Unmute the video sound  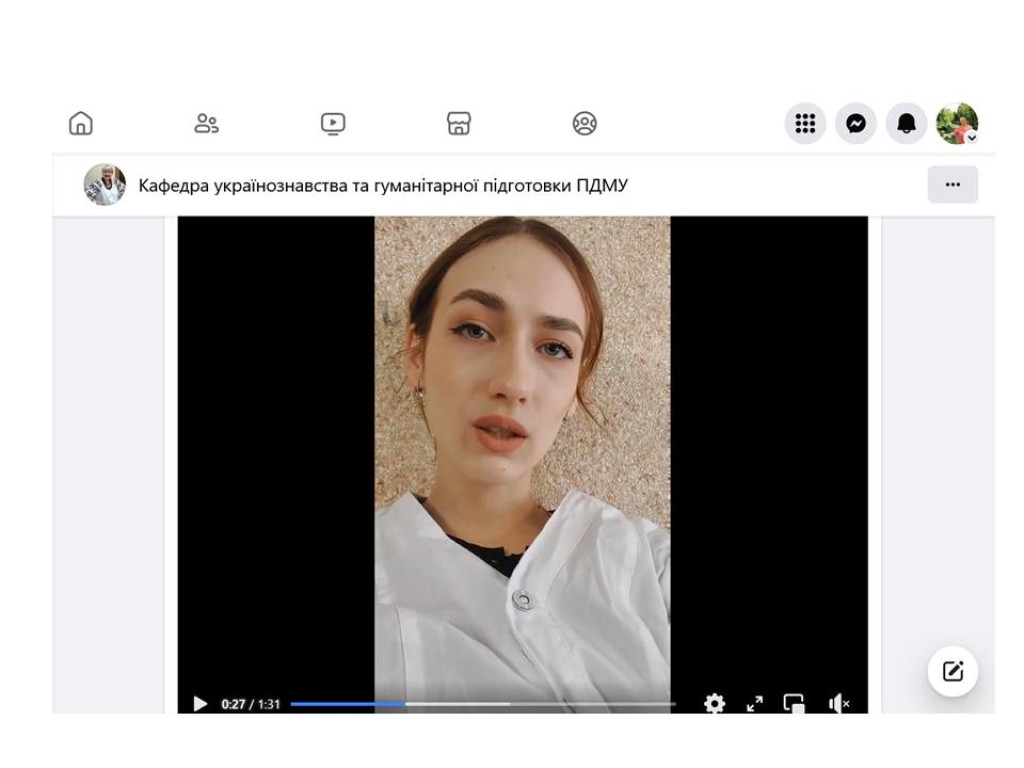(839, 703)
